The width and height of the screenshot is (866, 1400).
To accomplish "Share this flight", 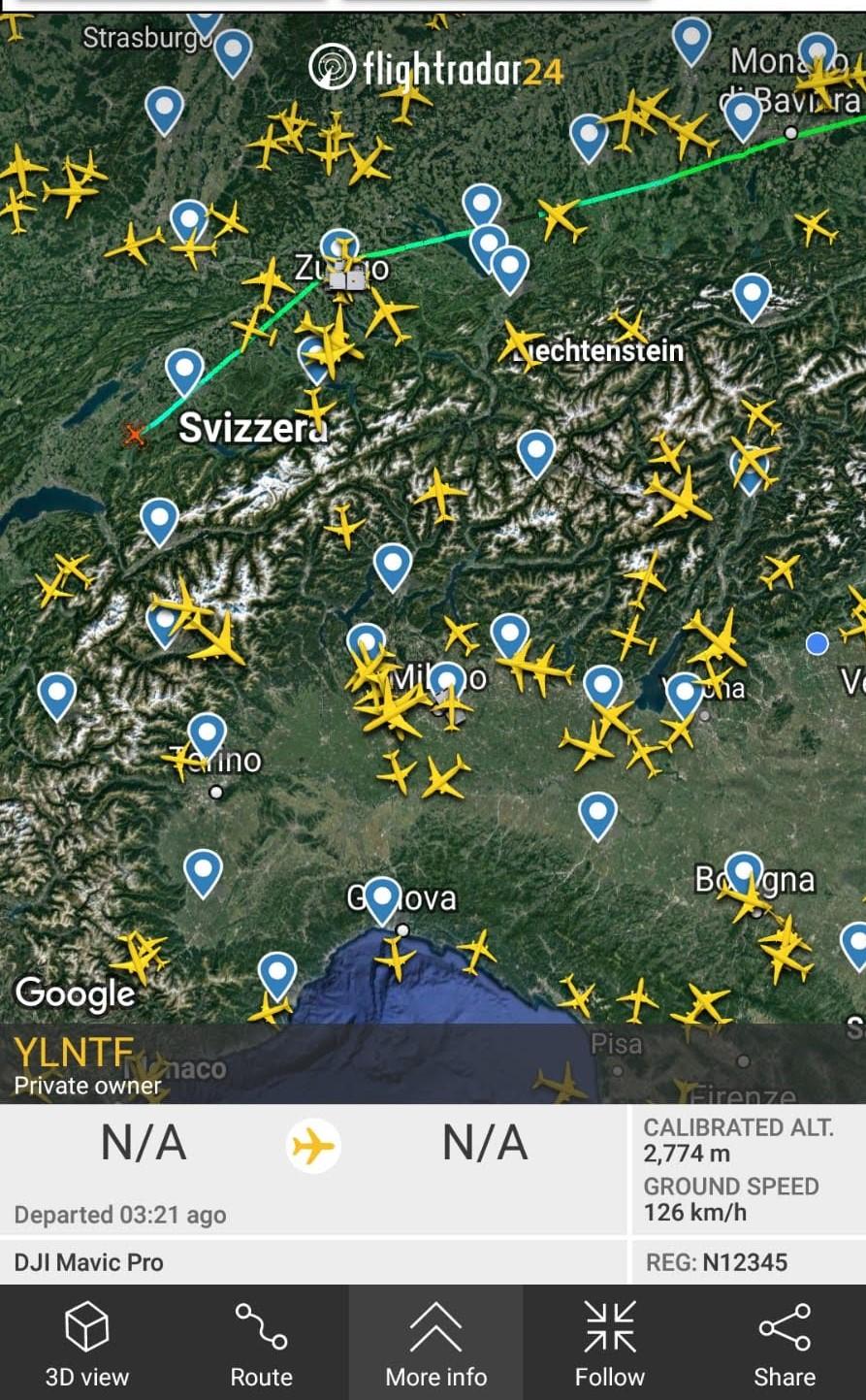I will [785, 1343].
